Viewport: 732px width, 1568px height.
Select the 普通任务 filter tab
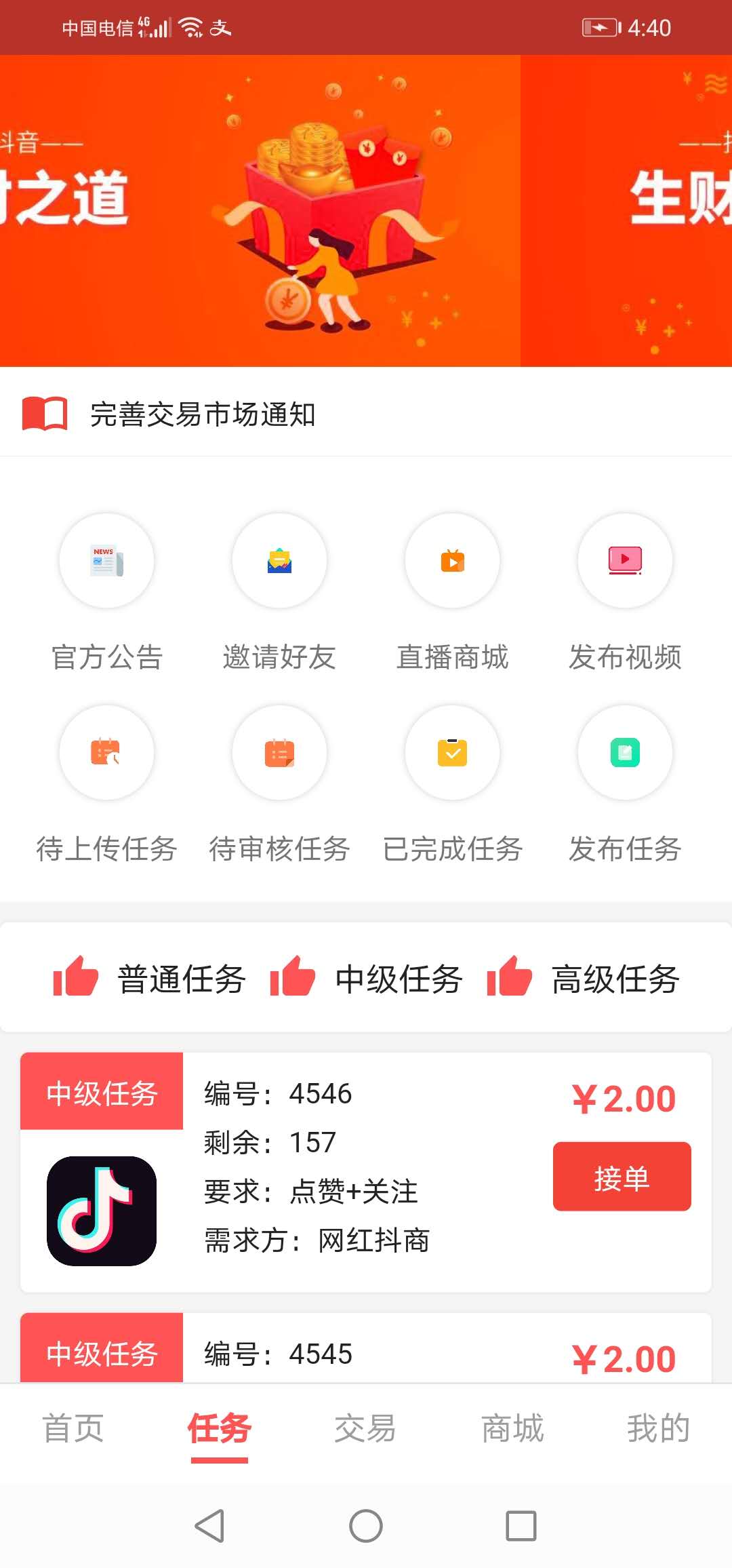click(183, 979)
